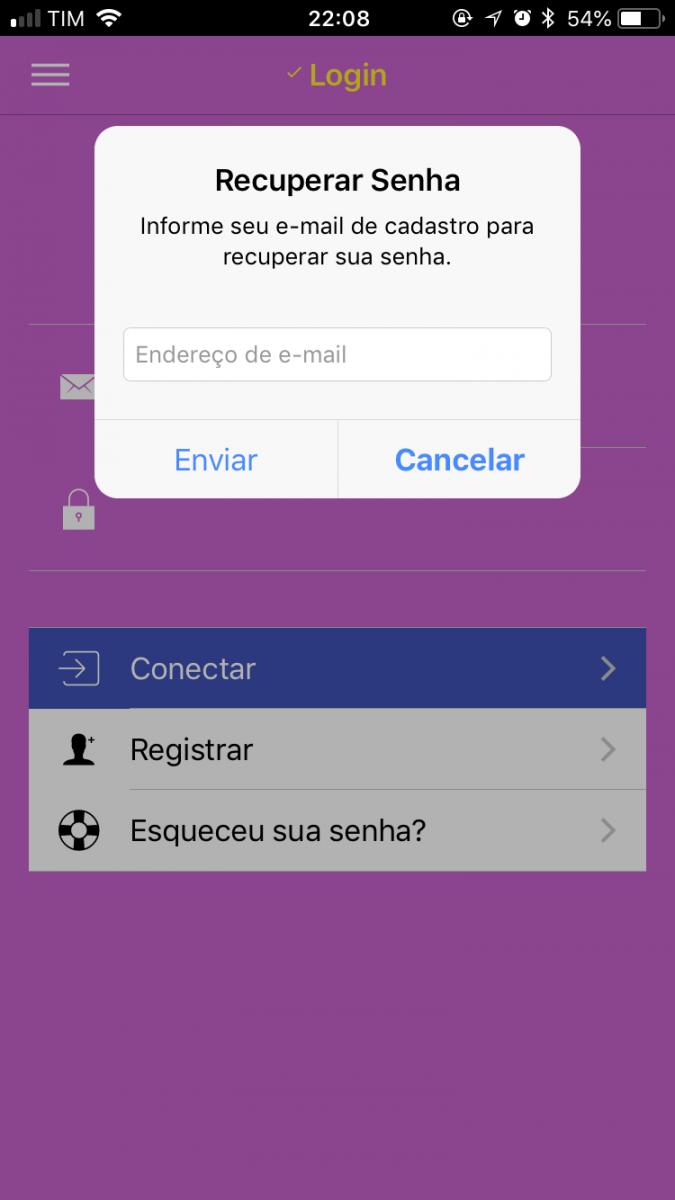Cancel the Recuperar Senha dialog
Viewport: 675px width, 1200px height.
(x=460, y=460)
